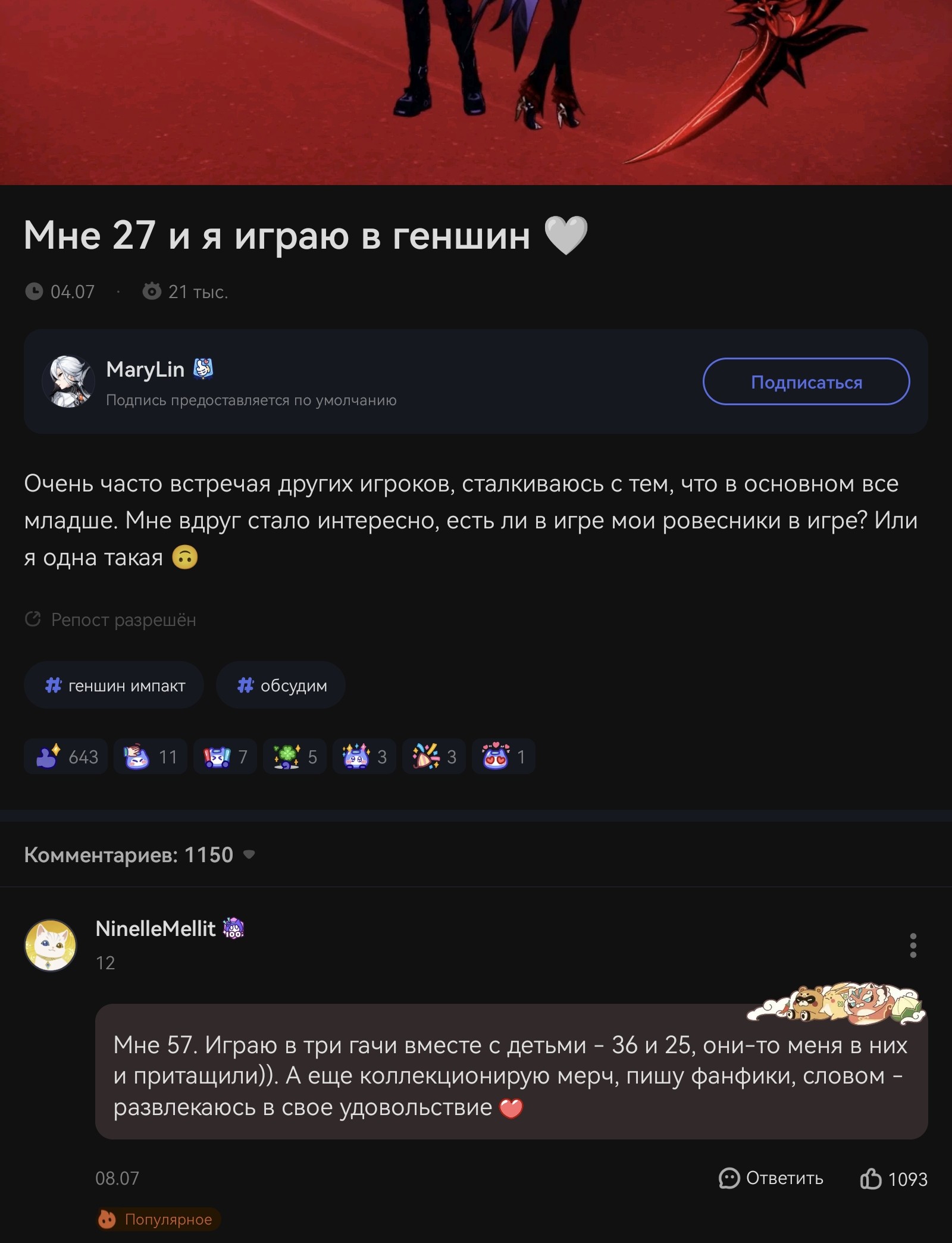
Task: Add thumbs-up reaction with 643 count
Action: coord(65,756)
